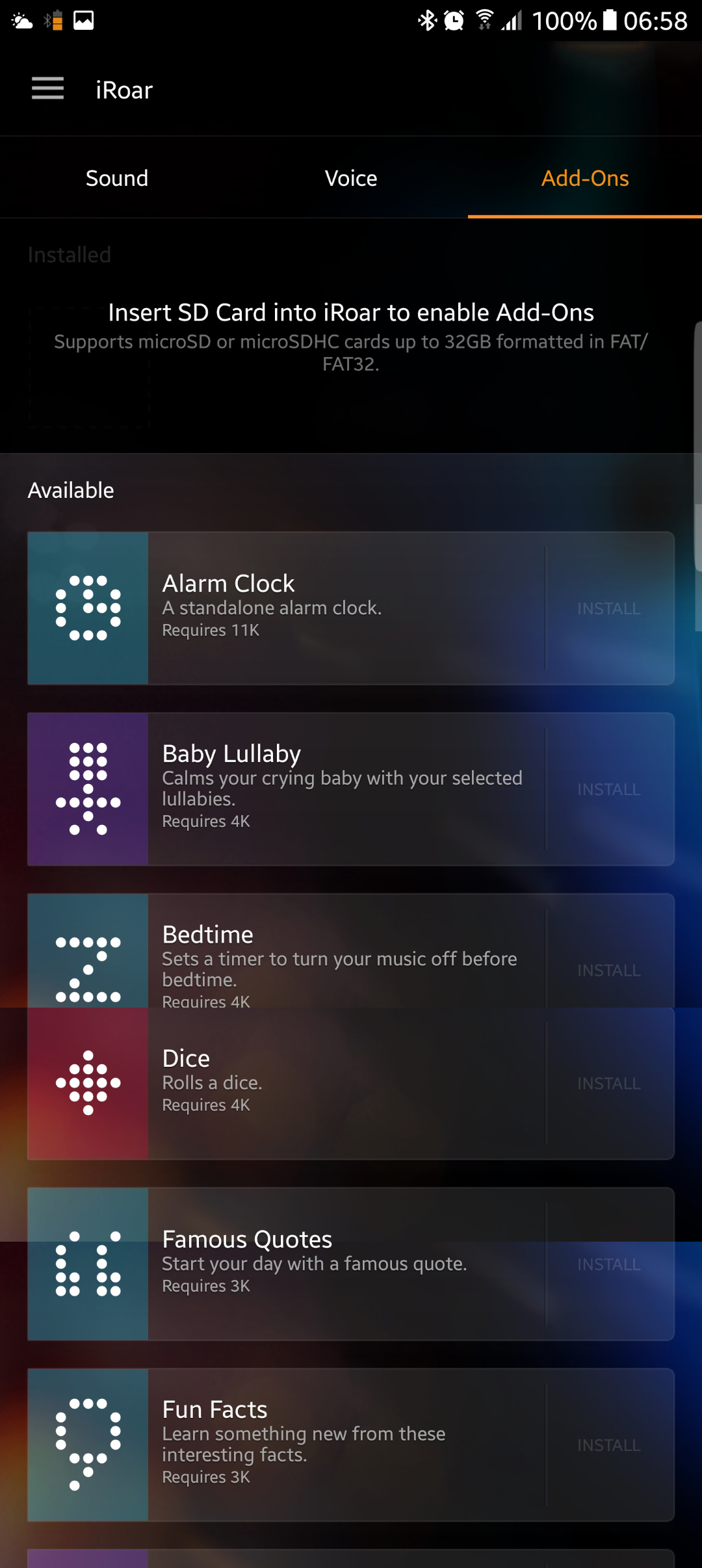Select the Add-Ons tab

point(585,178)
